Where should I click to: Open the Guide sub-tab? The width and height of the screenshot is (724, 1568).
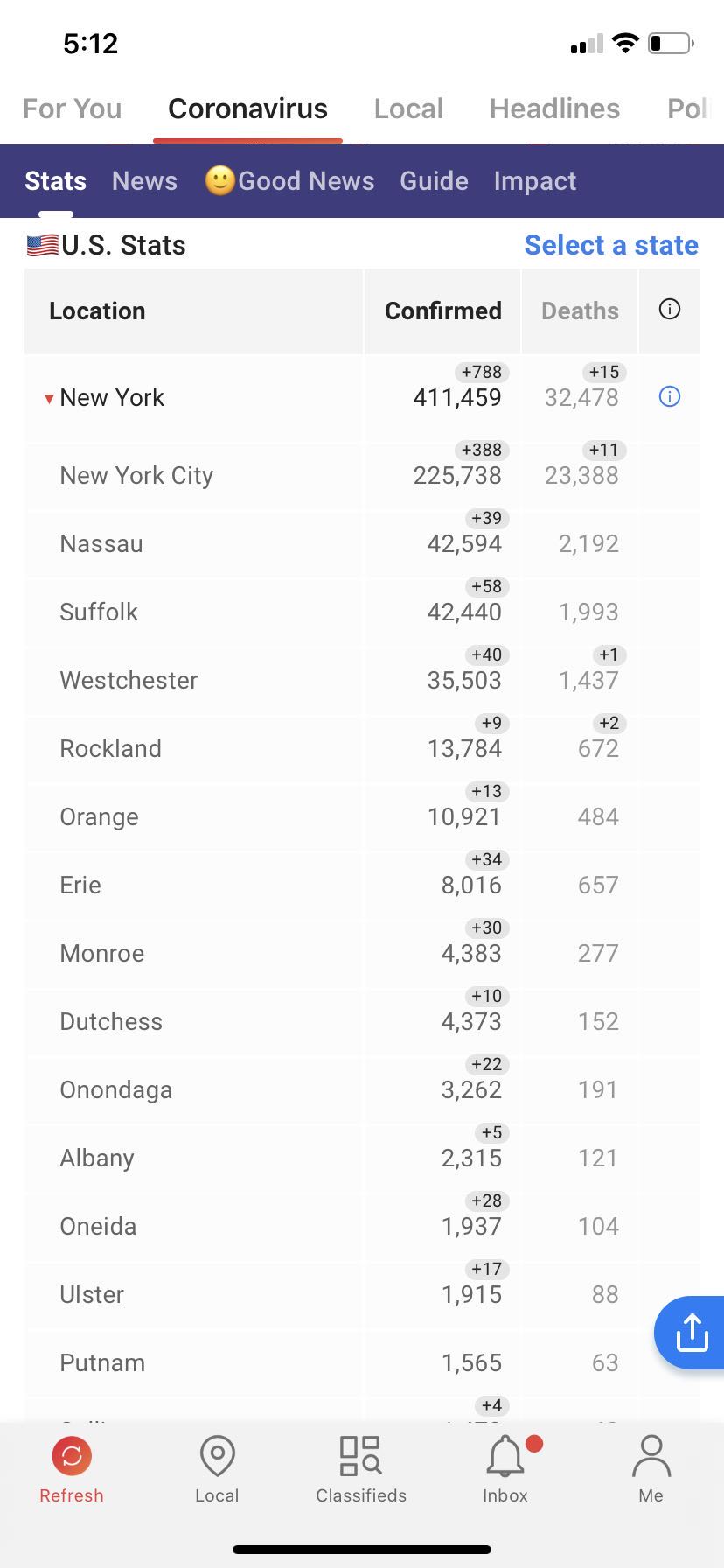(434, 181)
